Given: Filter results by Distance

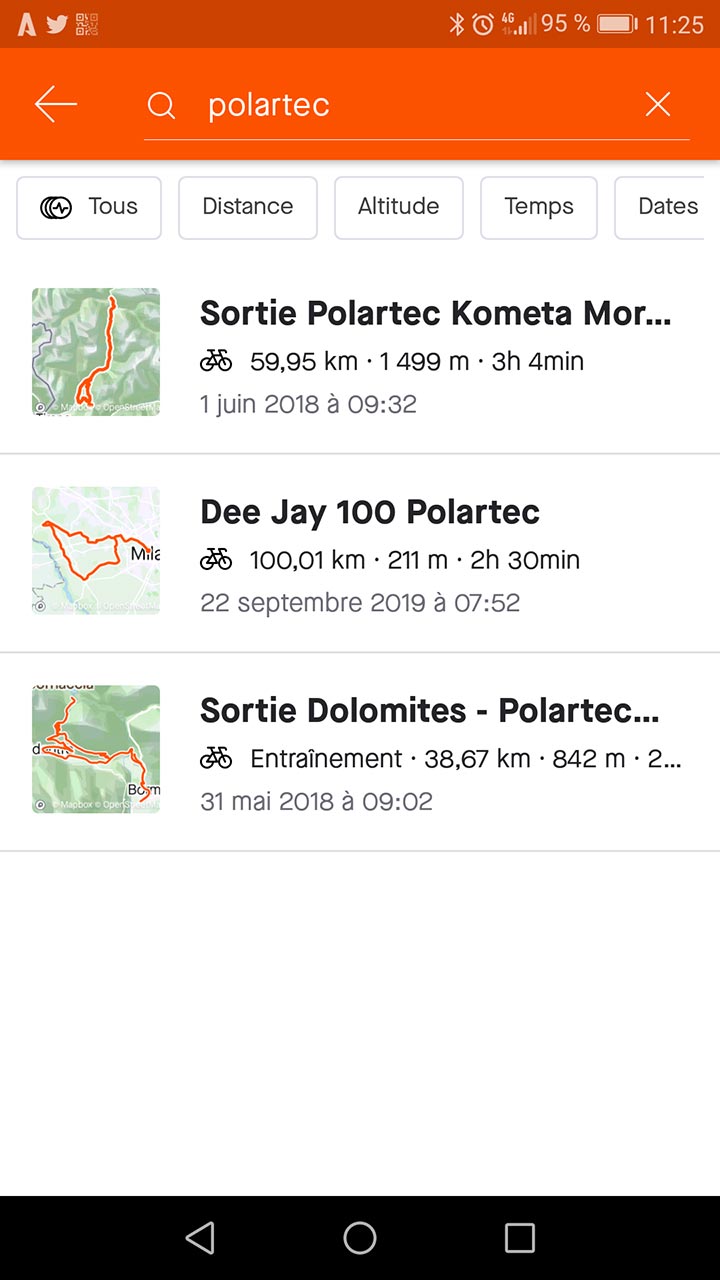Looking at the screenshot, I should tap(248, 207).
